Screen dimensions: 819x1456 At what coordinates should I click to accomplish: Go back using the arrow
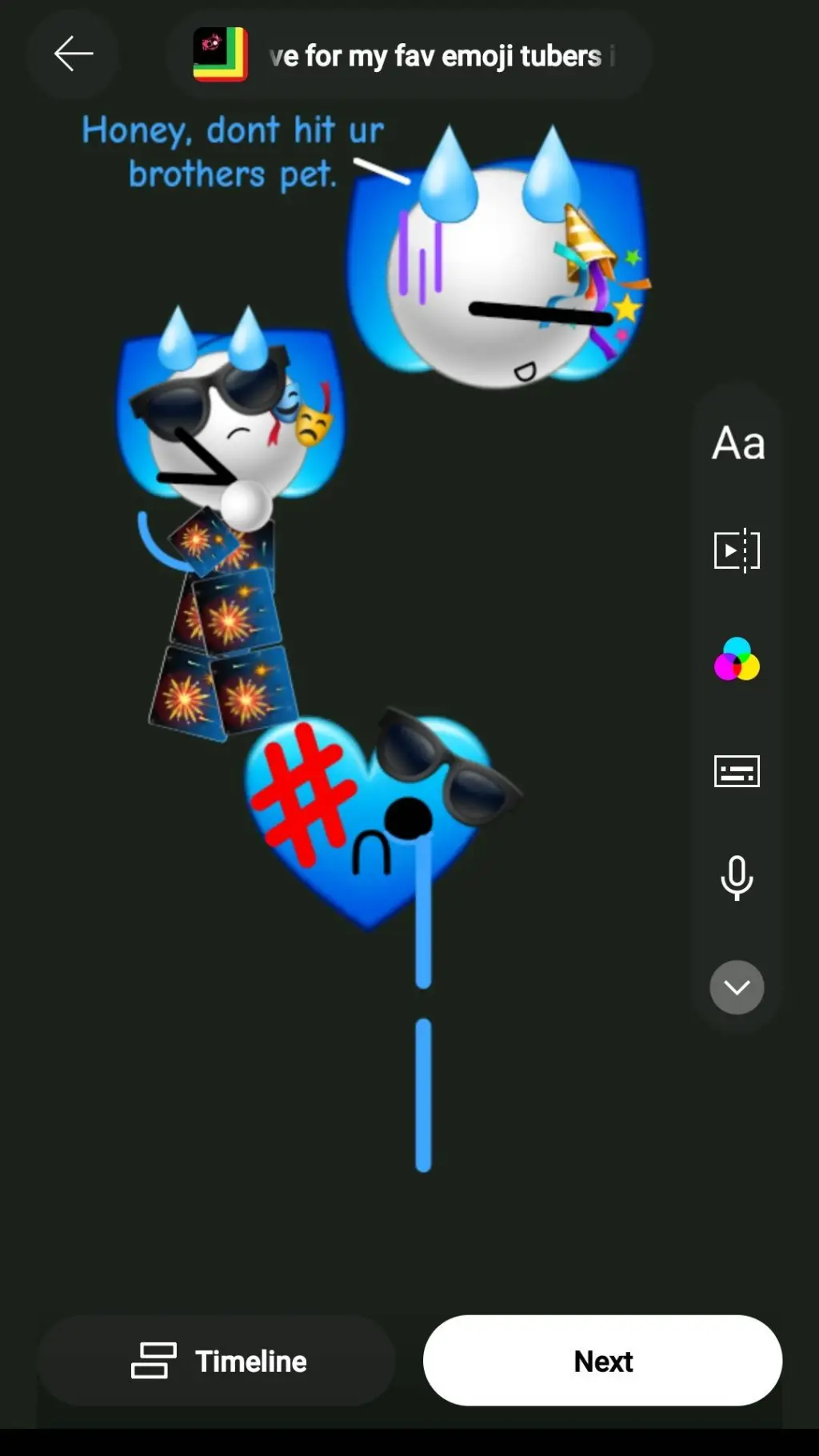[74, 54]
